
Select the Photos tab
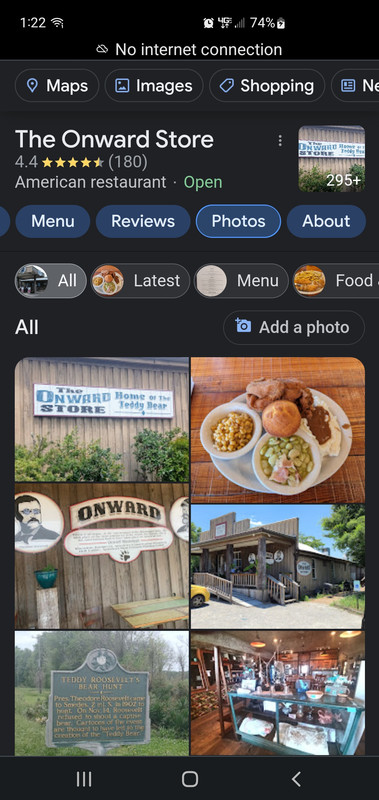click(x=238, y=221)
